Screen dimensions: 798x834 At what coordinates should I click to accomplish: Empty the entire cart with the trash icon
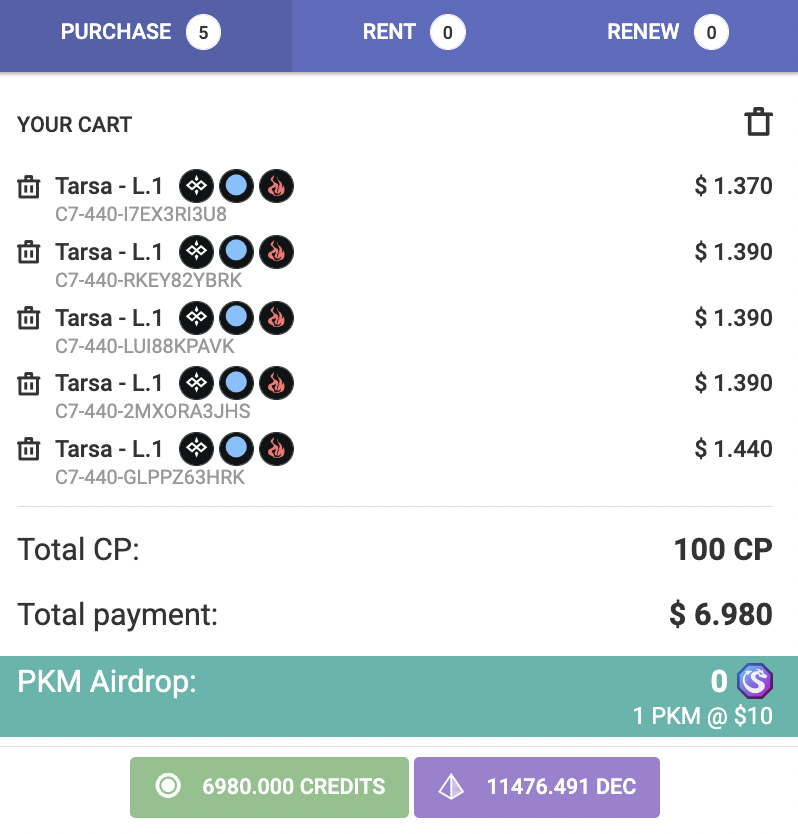(759, 122)
